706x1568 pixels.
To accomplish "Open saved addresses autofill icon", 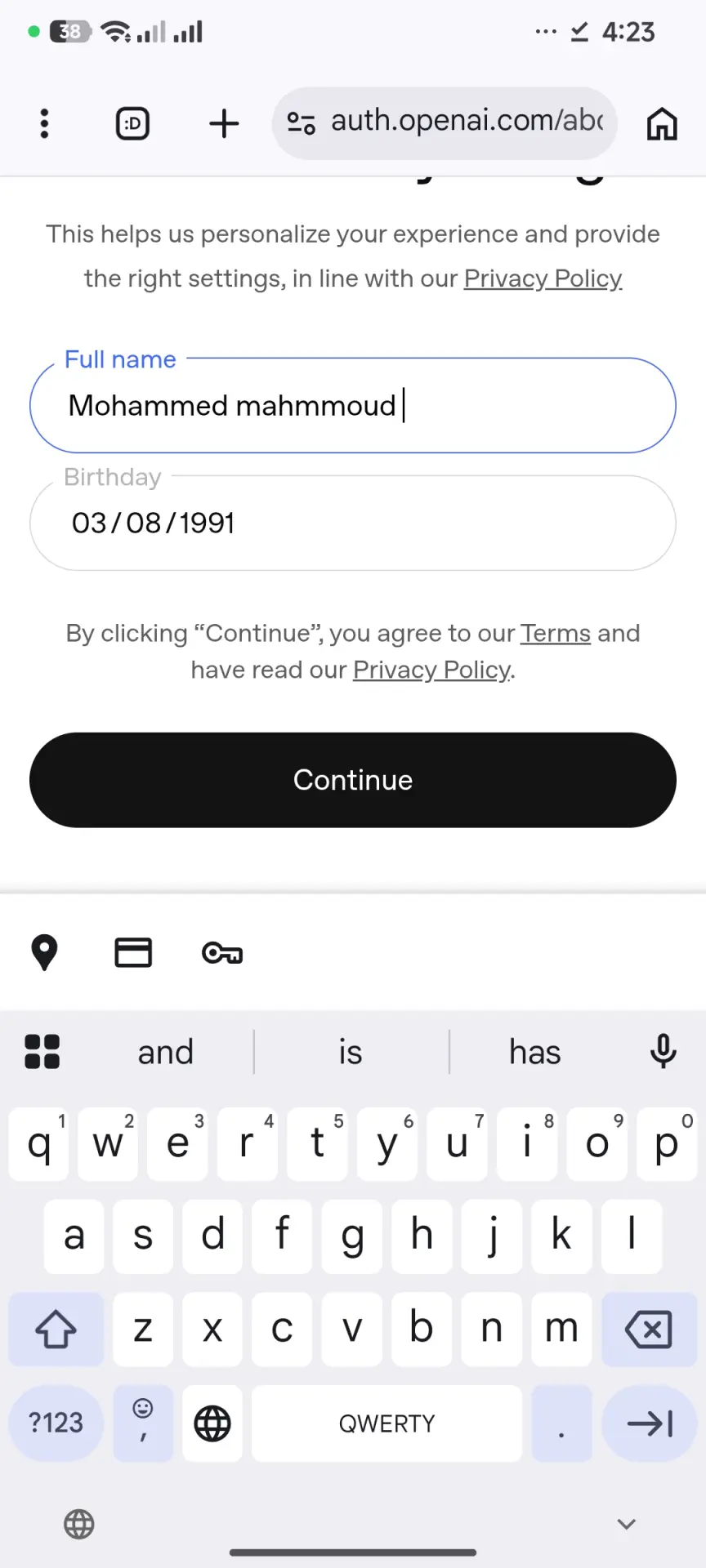I will tap(44, 952).
